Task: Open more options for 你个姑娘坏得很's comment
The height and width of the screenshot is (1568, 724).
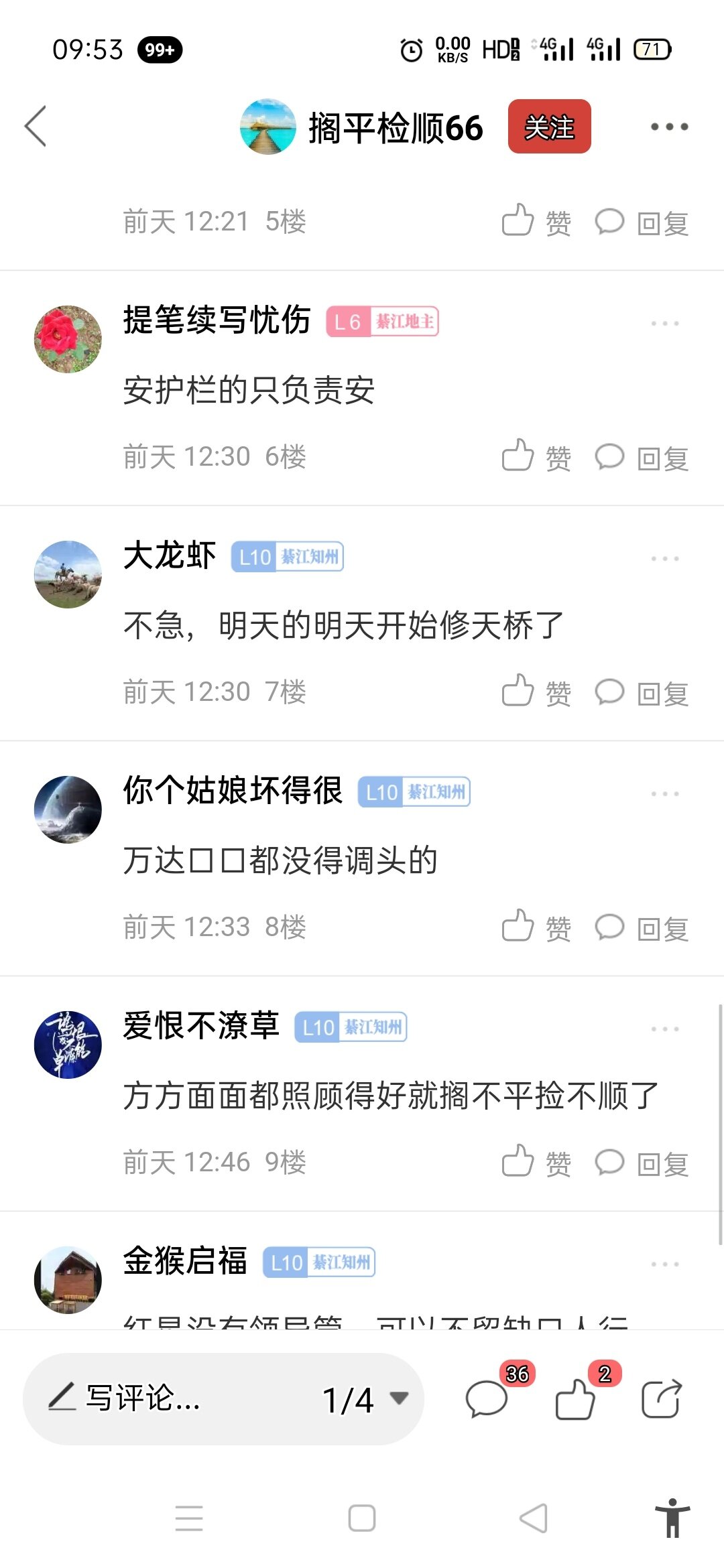Action: pos(664,793)
